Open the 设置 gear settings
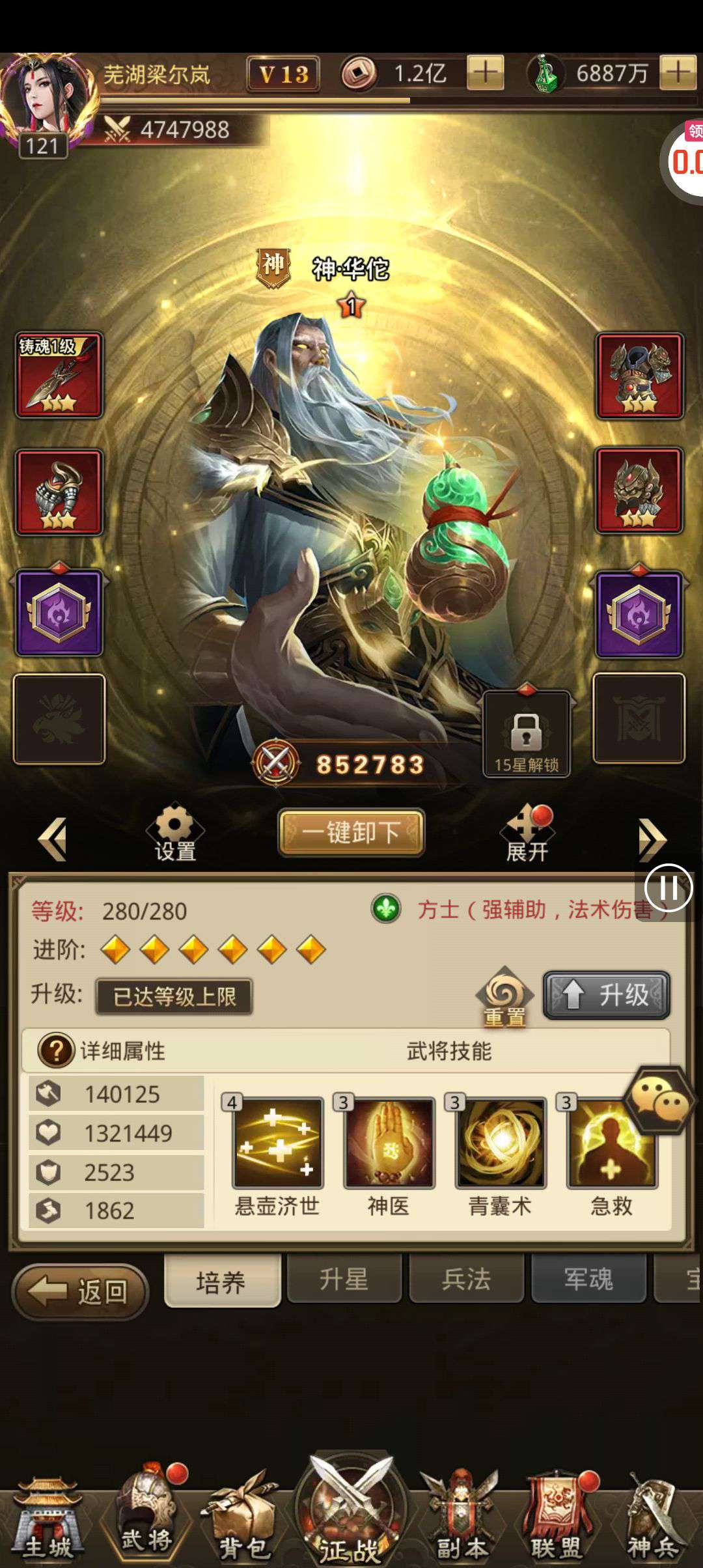The height and width of the screenshot is (1568, 703). click(x=174, y=832)
